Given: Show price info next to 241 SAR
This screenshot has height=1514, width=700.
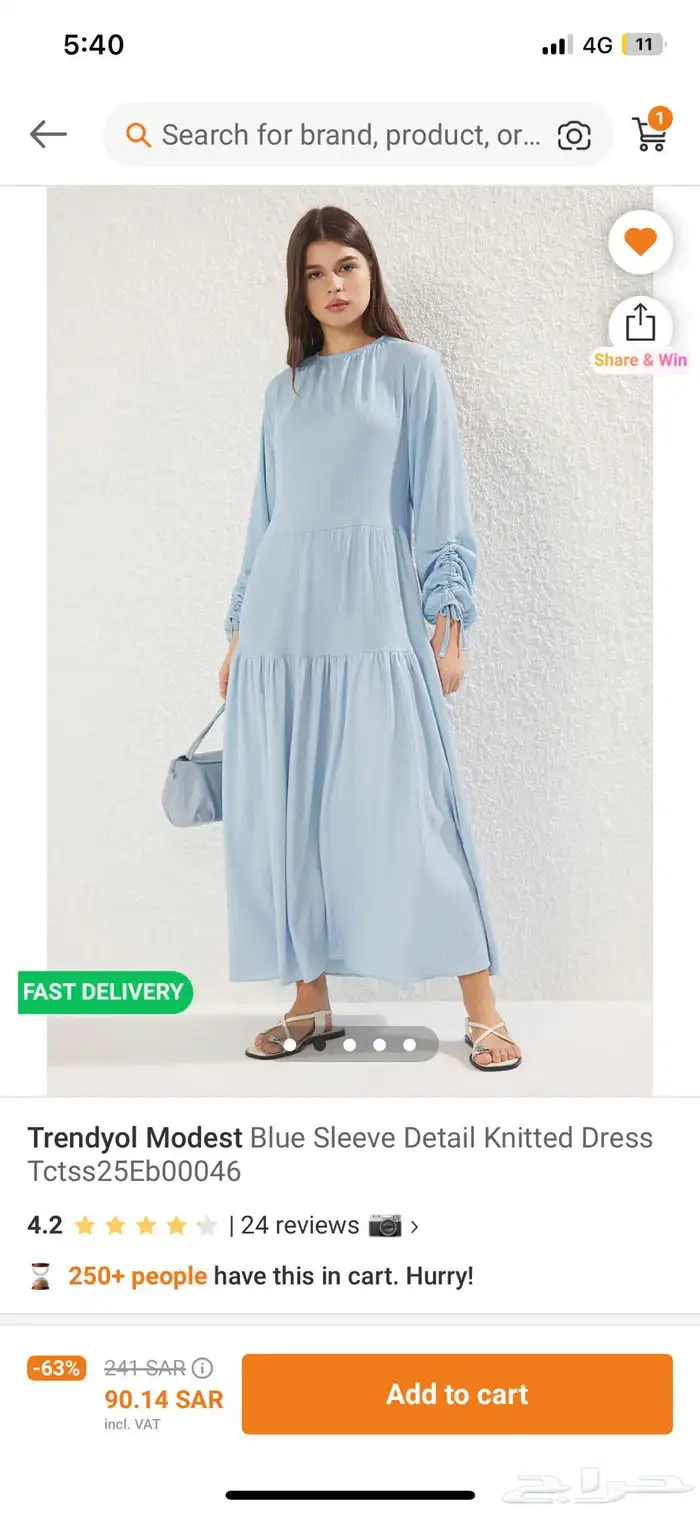Looking at the screenshot, I should [203, 1368].
